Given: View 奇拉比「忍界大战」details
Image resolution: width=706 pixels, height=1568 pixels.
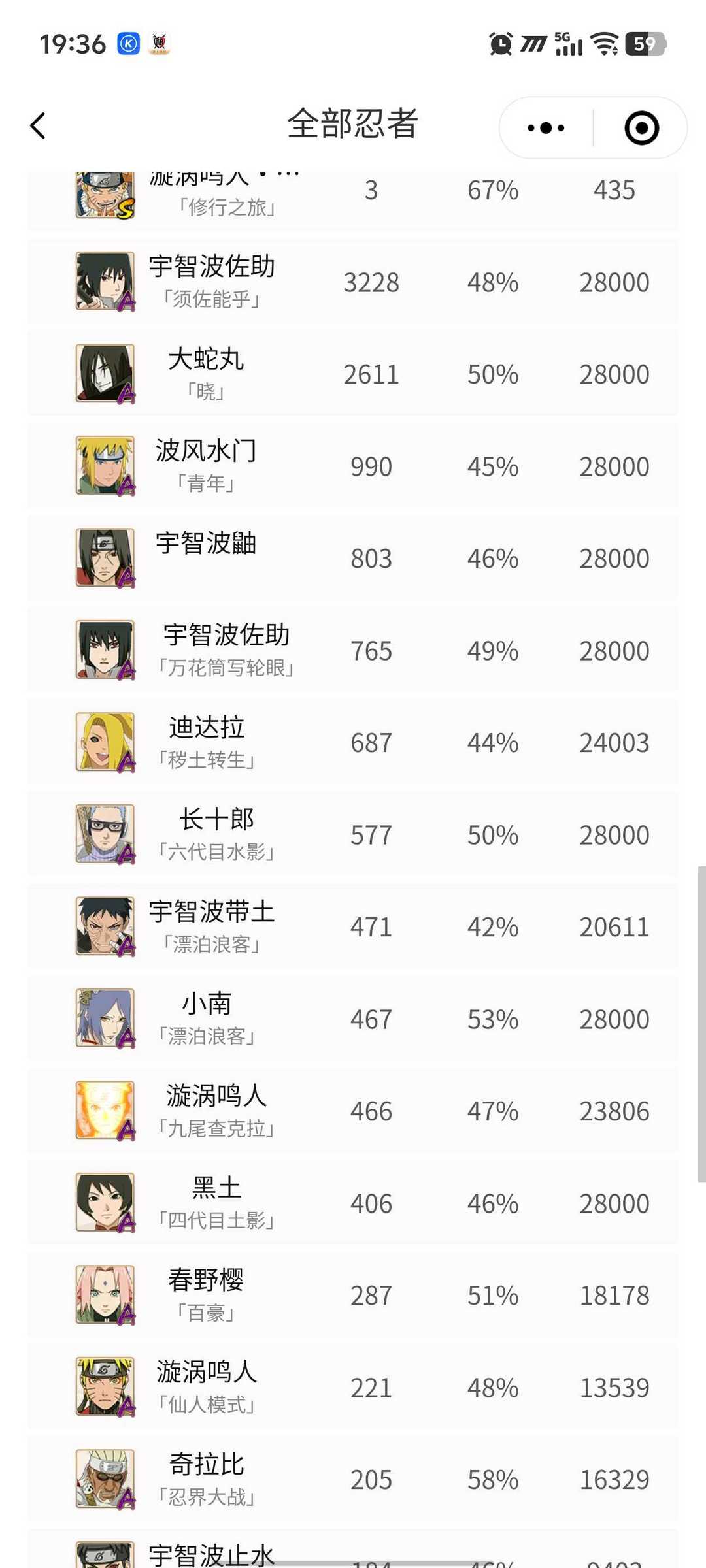Looking at the screenshot, I should pyautogui.click(x=353, y=1480).
